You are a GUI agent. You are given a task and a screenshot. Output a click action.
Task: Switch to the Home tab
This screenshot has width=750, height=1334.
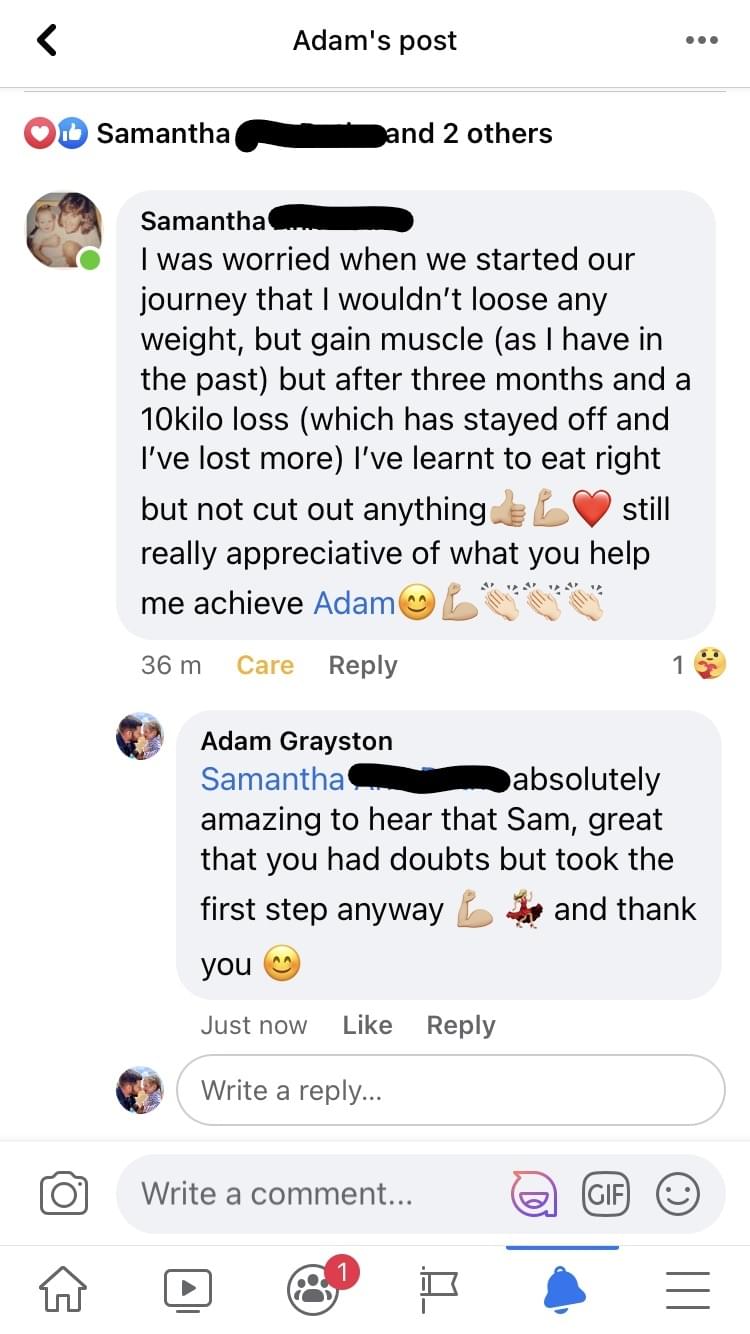point(64,1290)
